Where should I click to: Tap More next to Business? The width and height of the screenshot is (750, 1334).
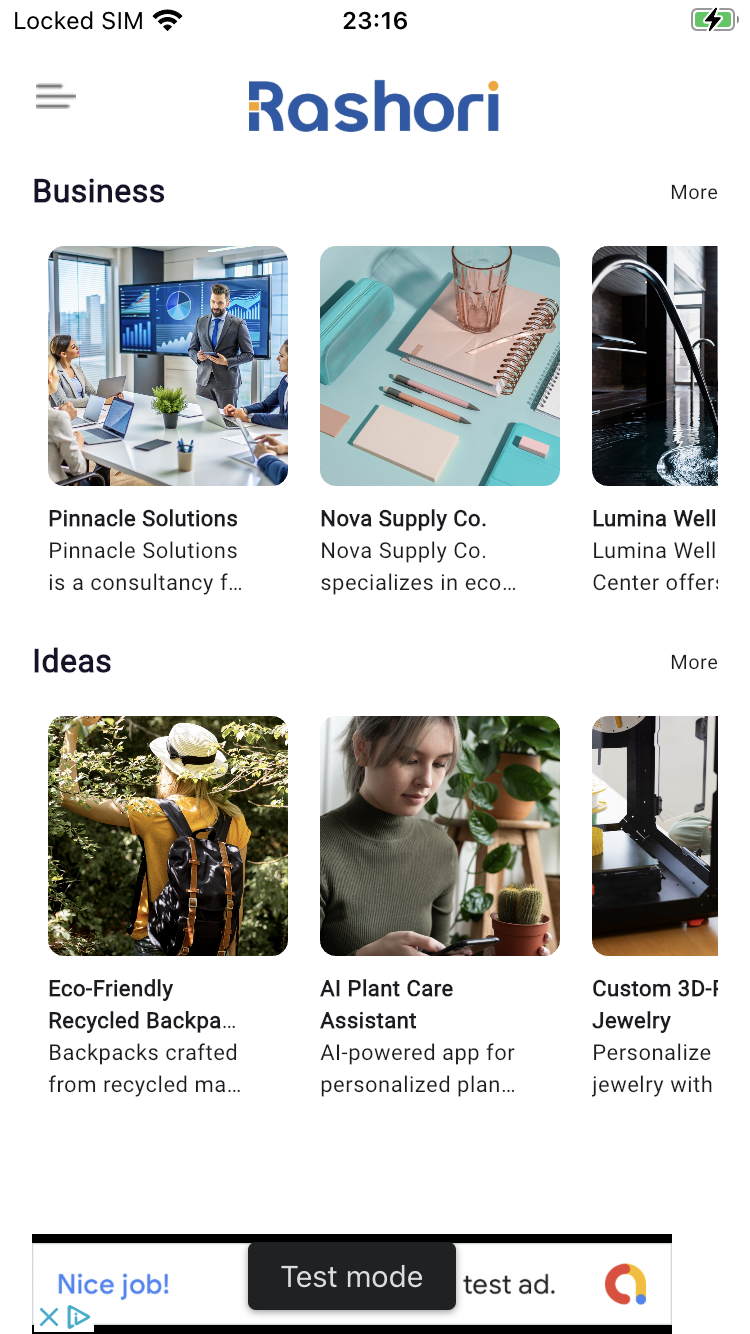point(693,192)
